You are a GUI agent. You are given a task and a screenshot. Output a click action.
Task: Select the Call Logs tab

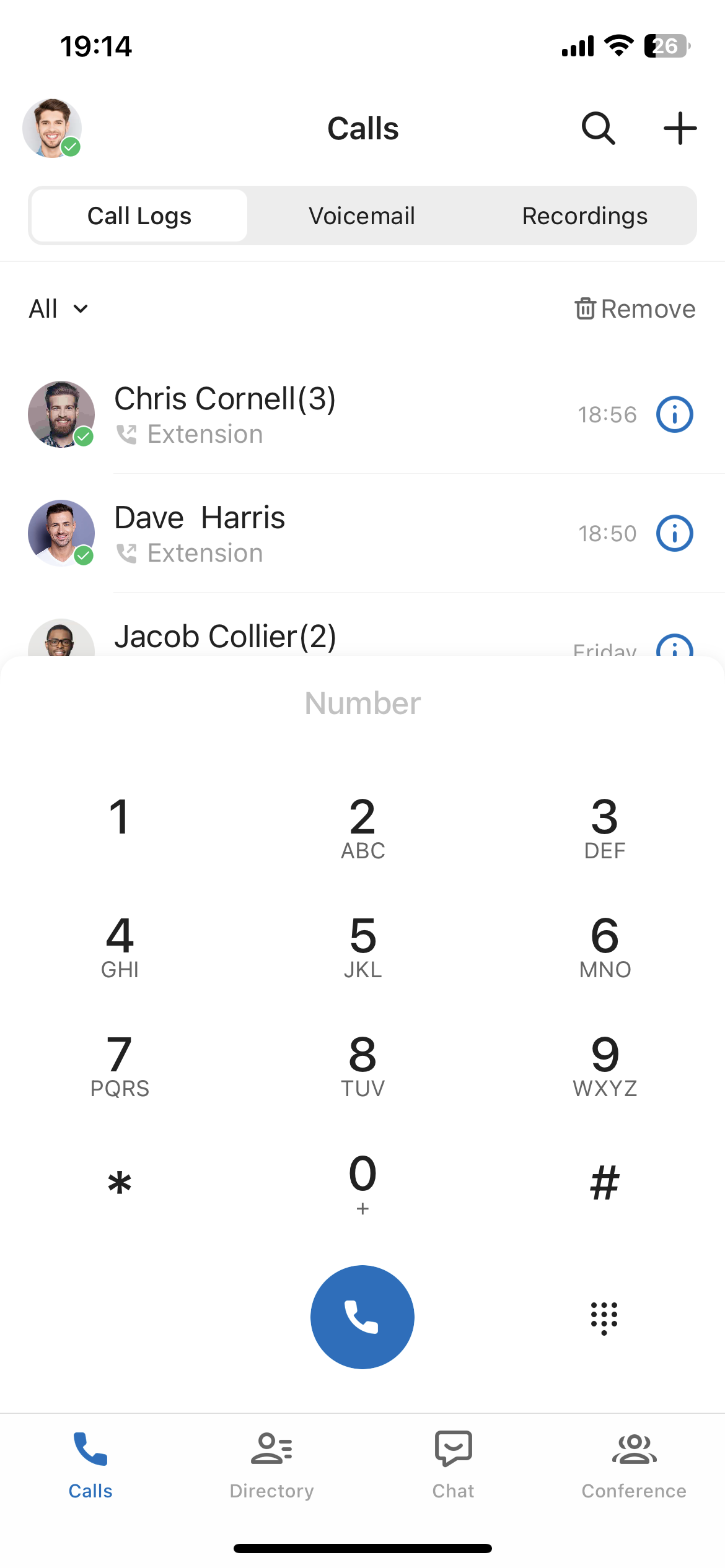pyautogui.click(x=139, y=216)
